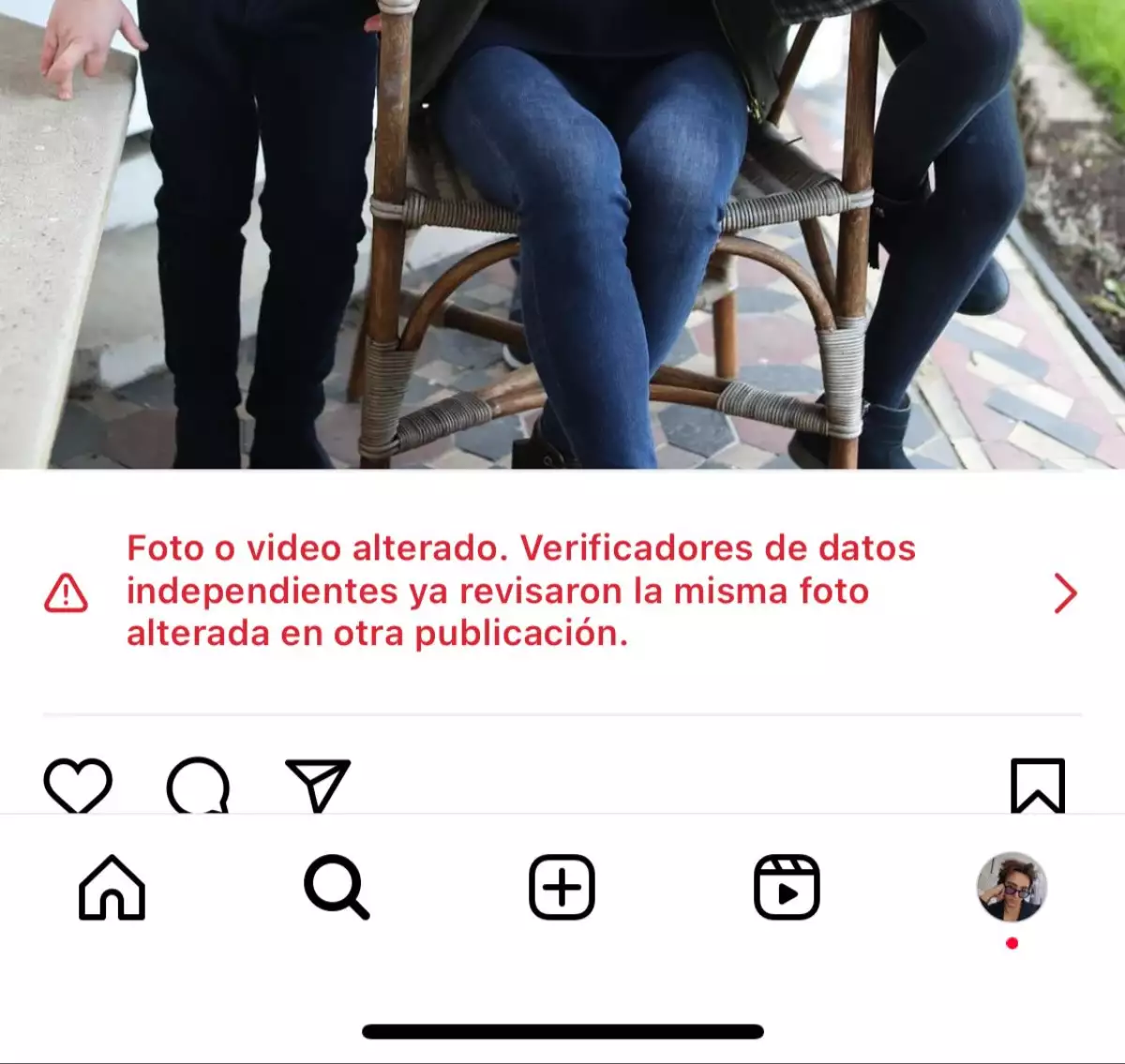Open the altered photo fact-check notice
The height and width of the screenshot is (1064, 1125).
(x=562, y=592)
